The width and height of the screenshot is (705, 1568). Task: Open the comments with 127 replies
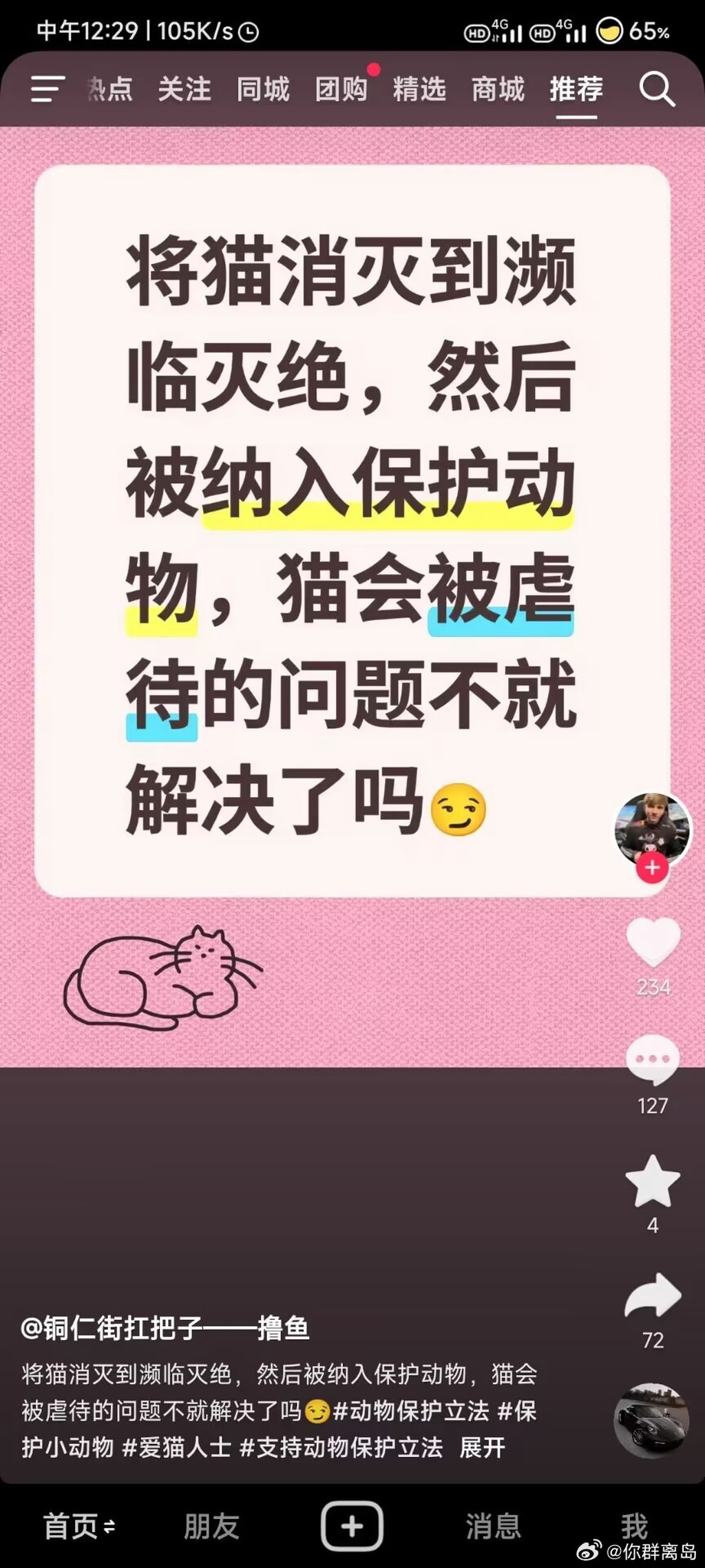tap(653, 1061)
